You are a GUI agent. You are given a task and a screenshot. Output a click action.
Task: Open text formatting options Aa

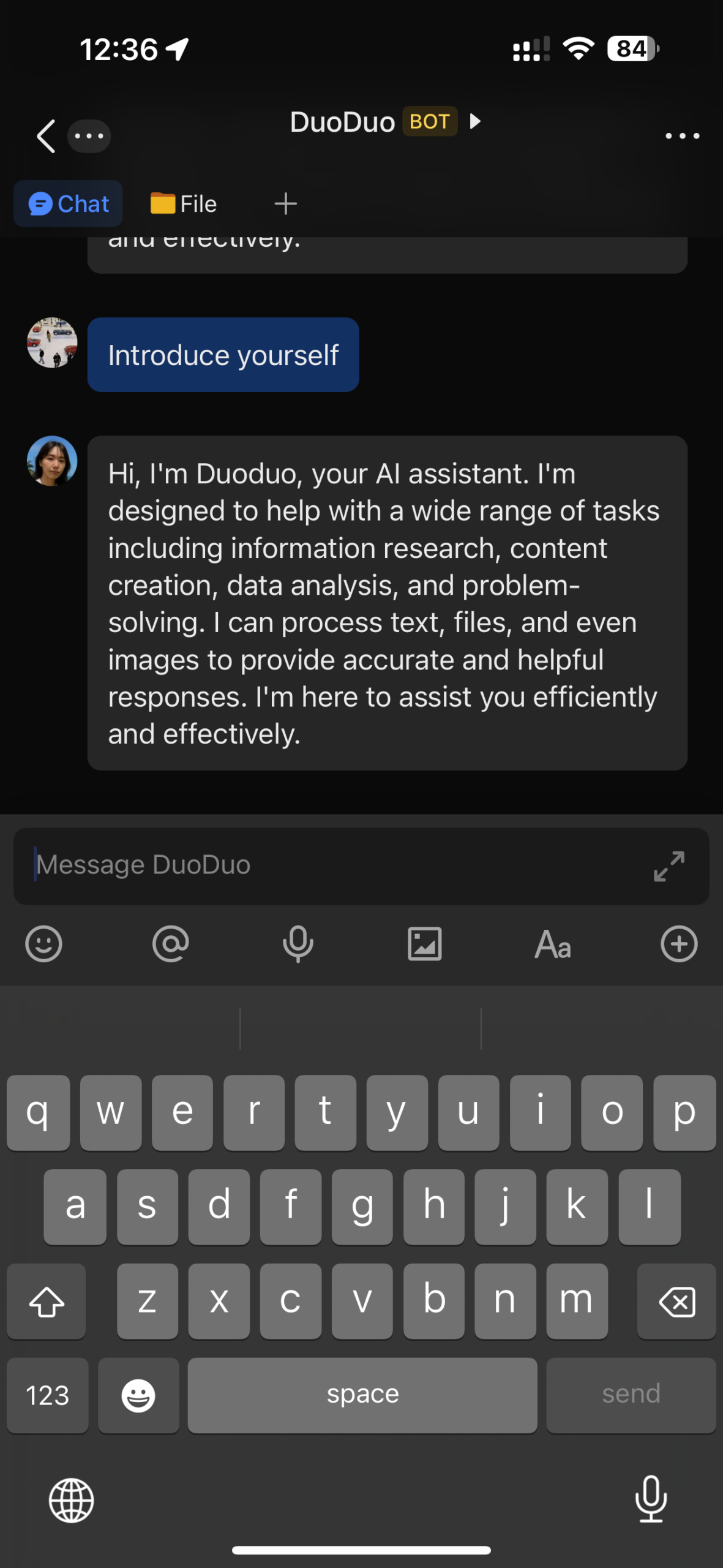coord(552,944)
